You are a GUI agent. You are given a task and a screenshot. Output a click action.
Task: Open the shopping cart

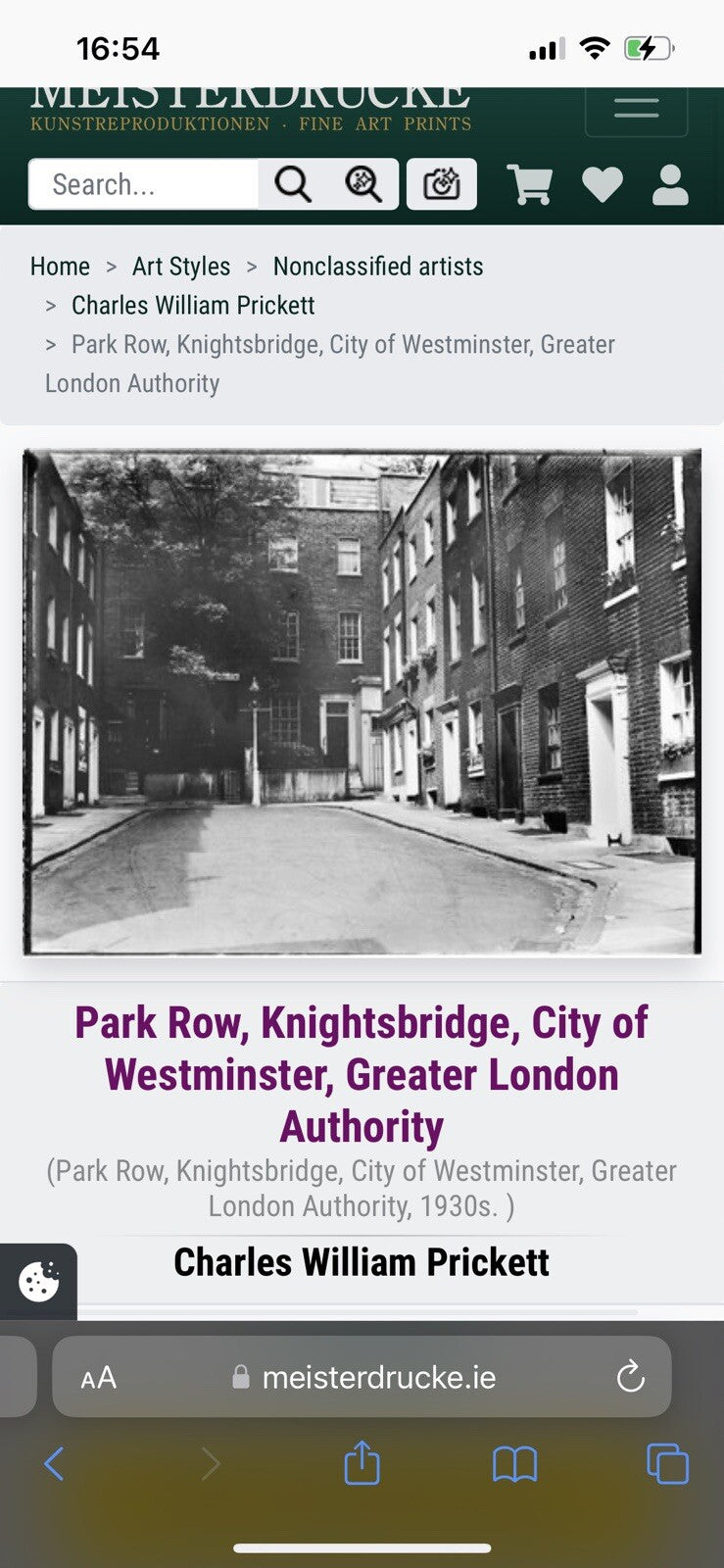point(530,184)
